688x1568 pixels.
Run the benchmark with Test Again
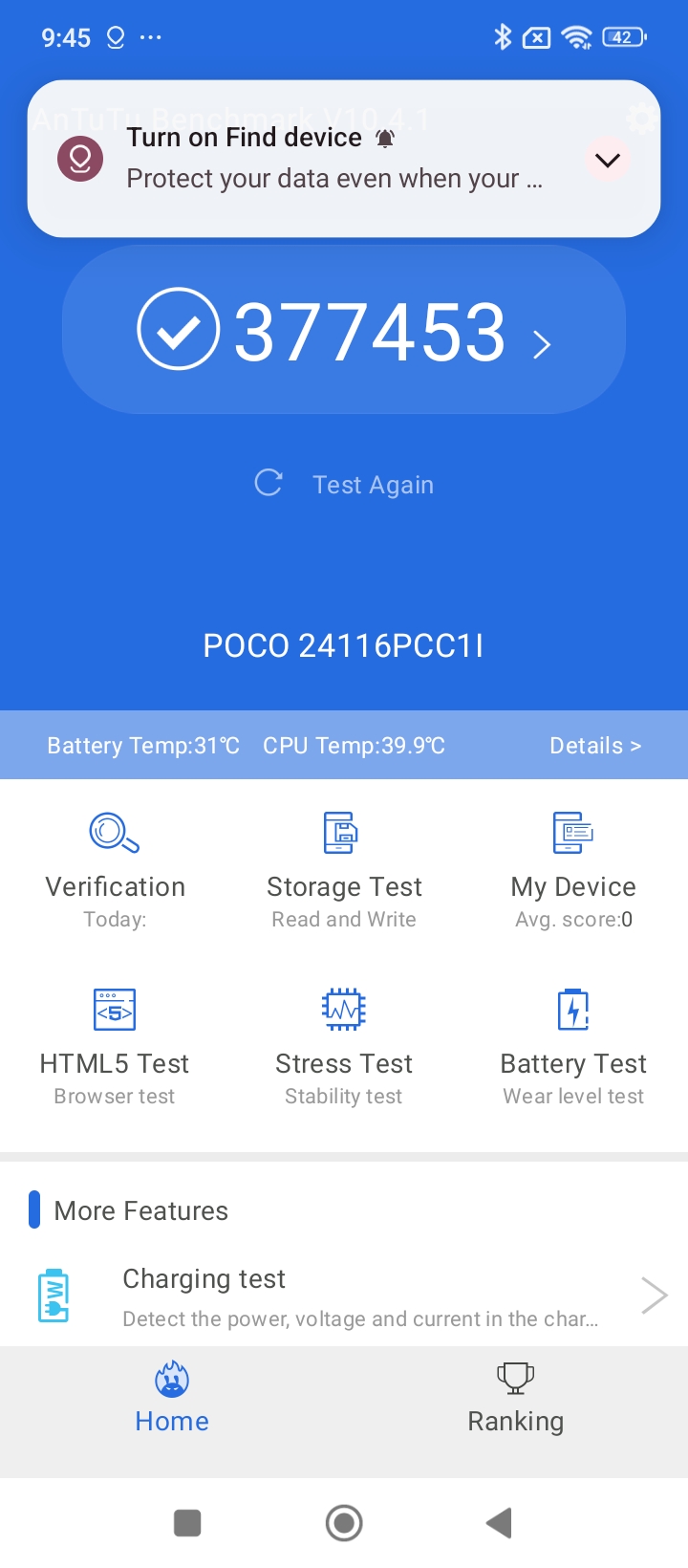pyautogui.click(x=345, y=484)
